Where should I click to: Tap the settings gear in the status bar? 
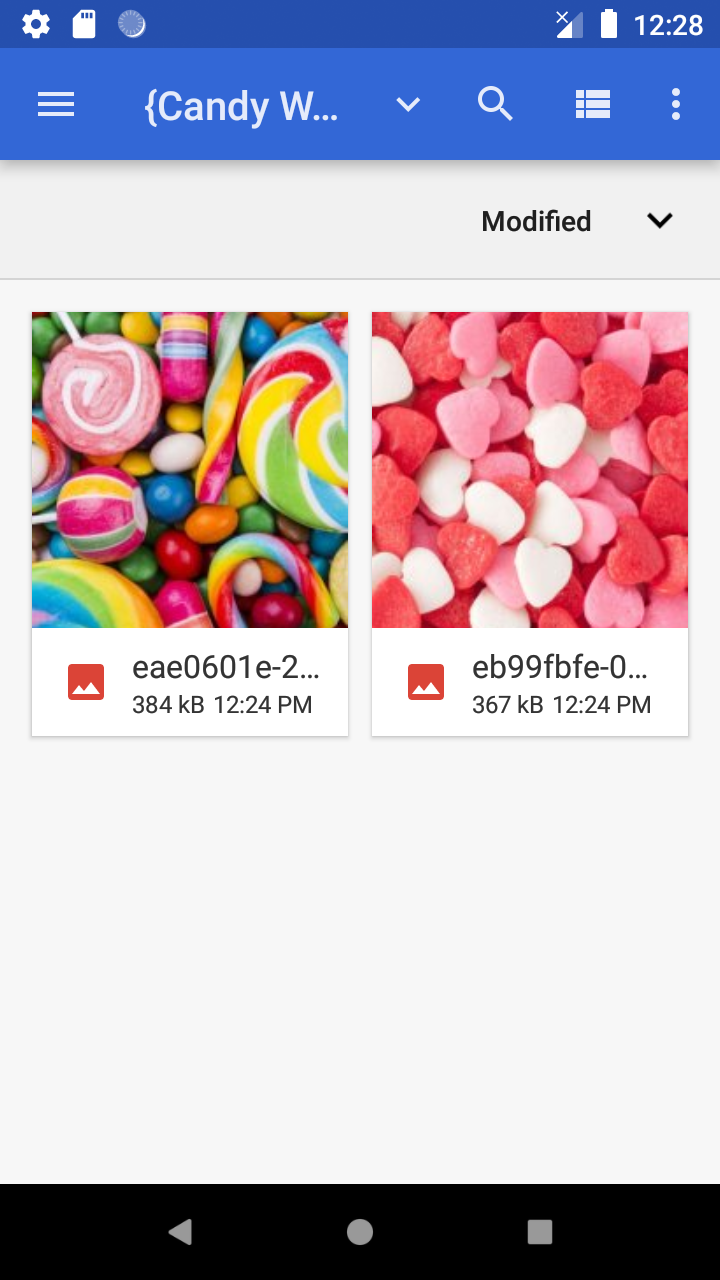tap(35, 23)
